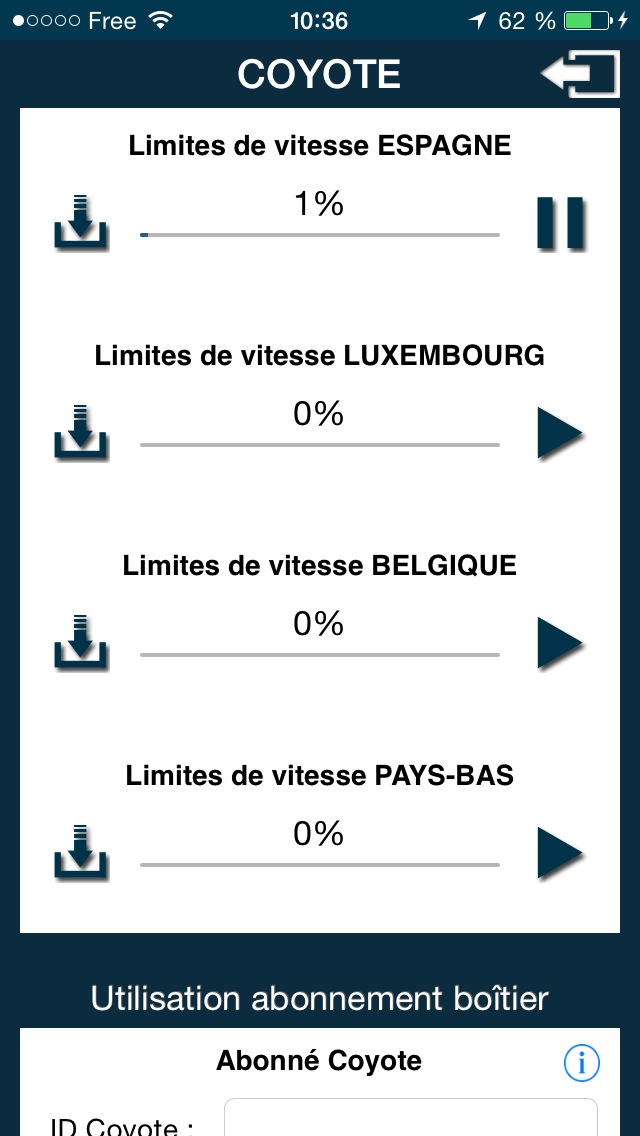Focus the ID Coyote text field
The height and width of the screenshot is (1136, 640).
pyautogui.click(x=410, y=1118)
